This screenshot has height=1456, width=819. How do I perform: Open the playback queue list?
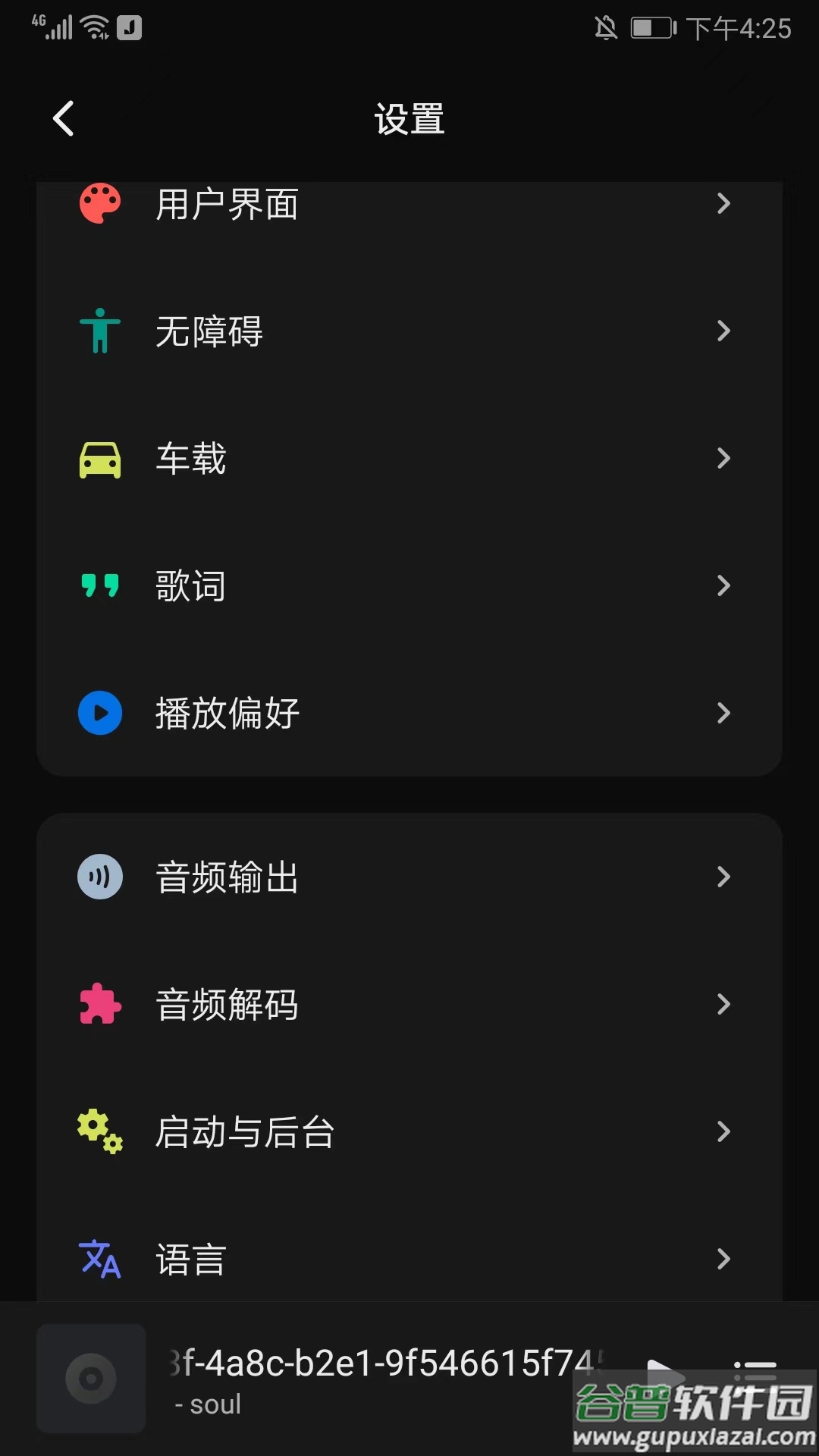click(x=755, y=1374)
